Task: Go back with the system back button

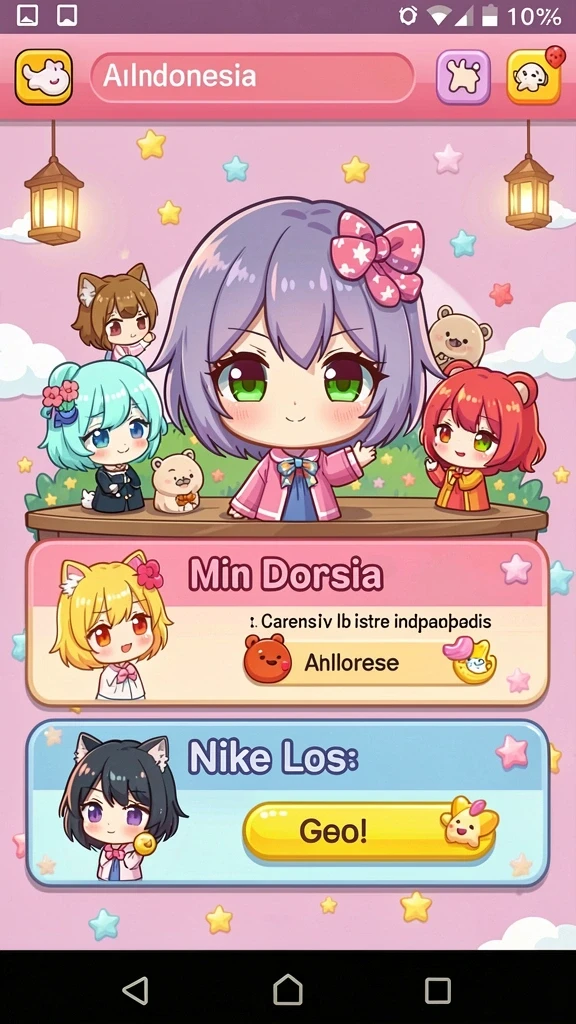Action: click(x=136, y=990)
